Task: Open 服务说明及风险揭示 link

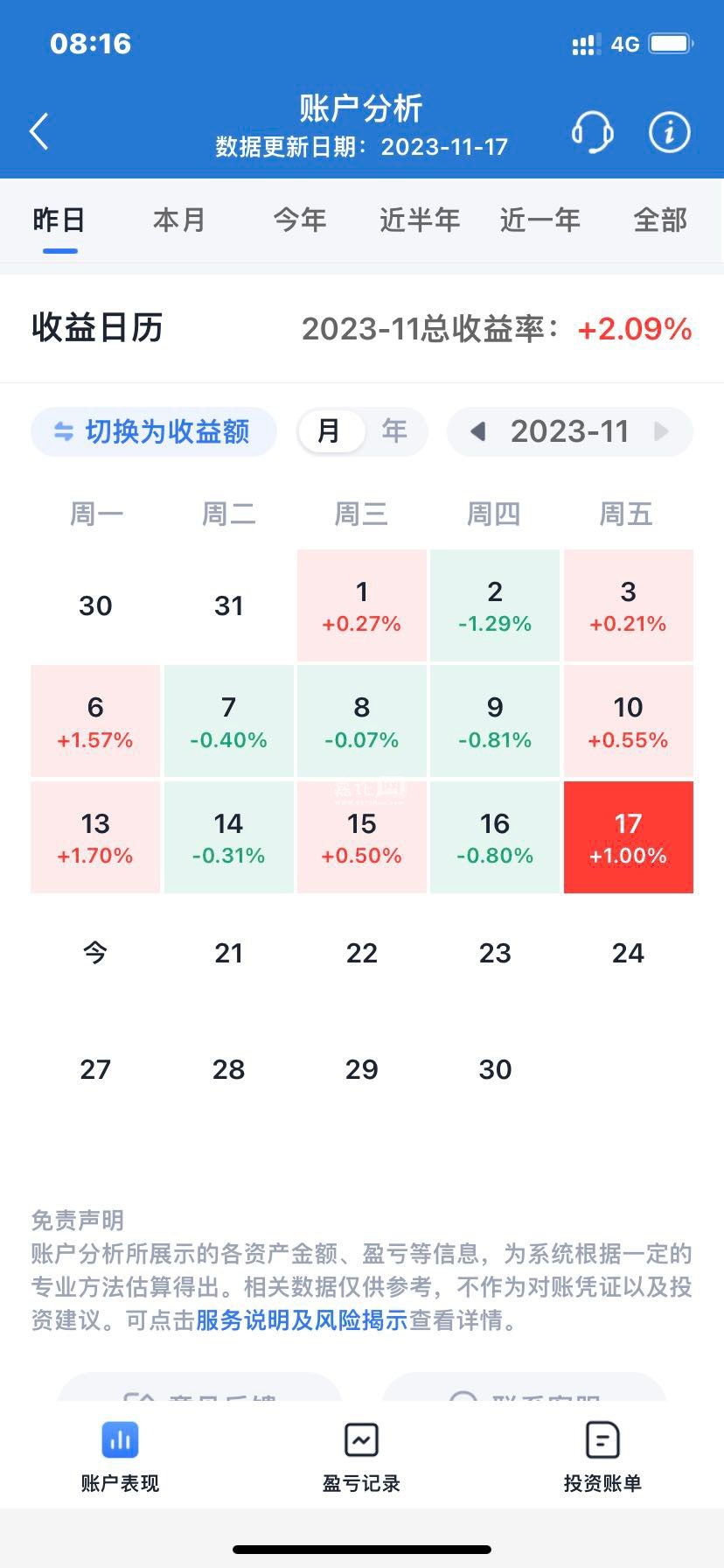Action: (302, 1319)
